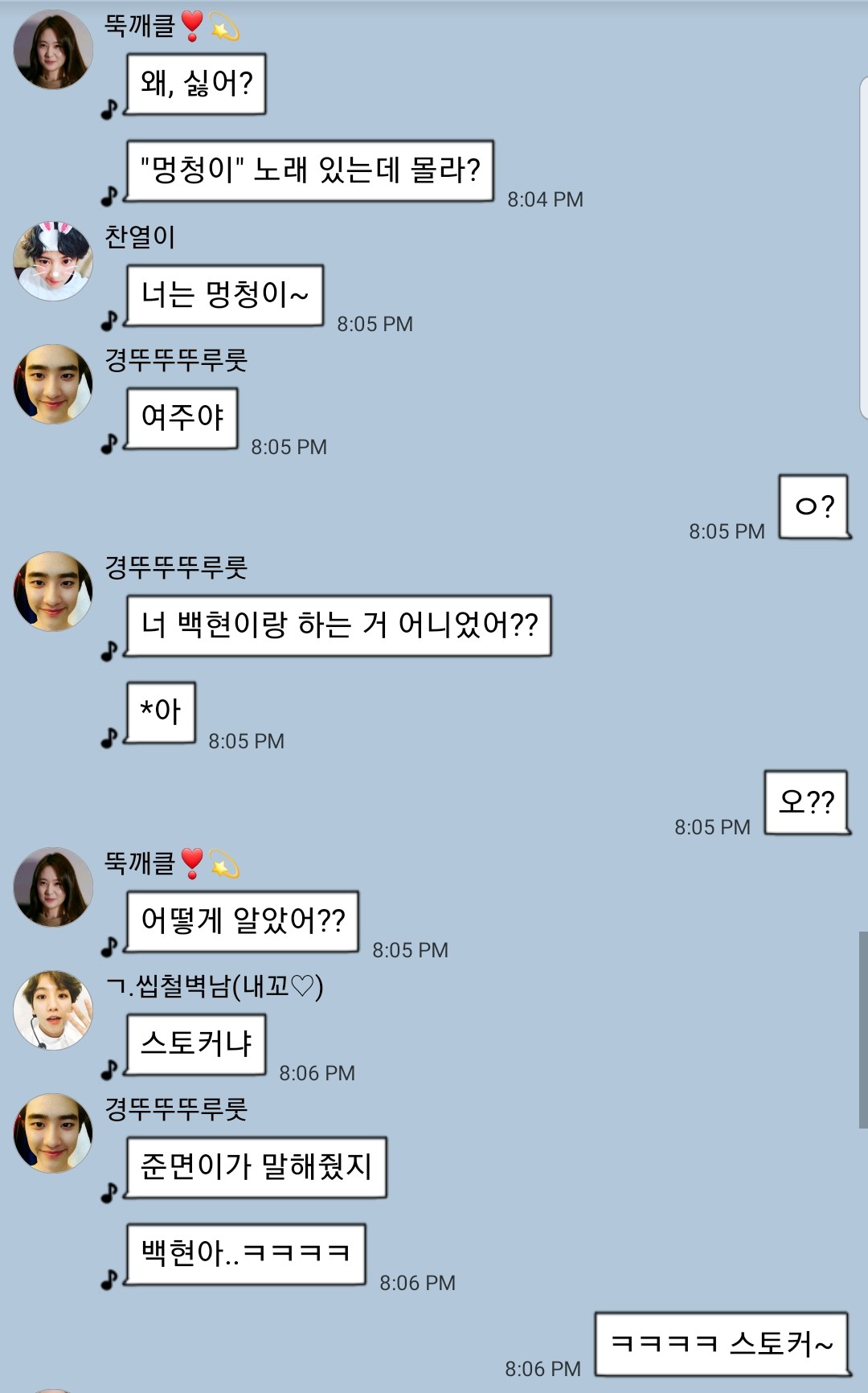
Task: Select 경뚜뚜뚜루룻's avatar beside "준면이가 말해줬지"
Action: click(53, 1133)
